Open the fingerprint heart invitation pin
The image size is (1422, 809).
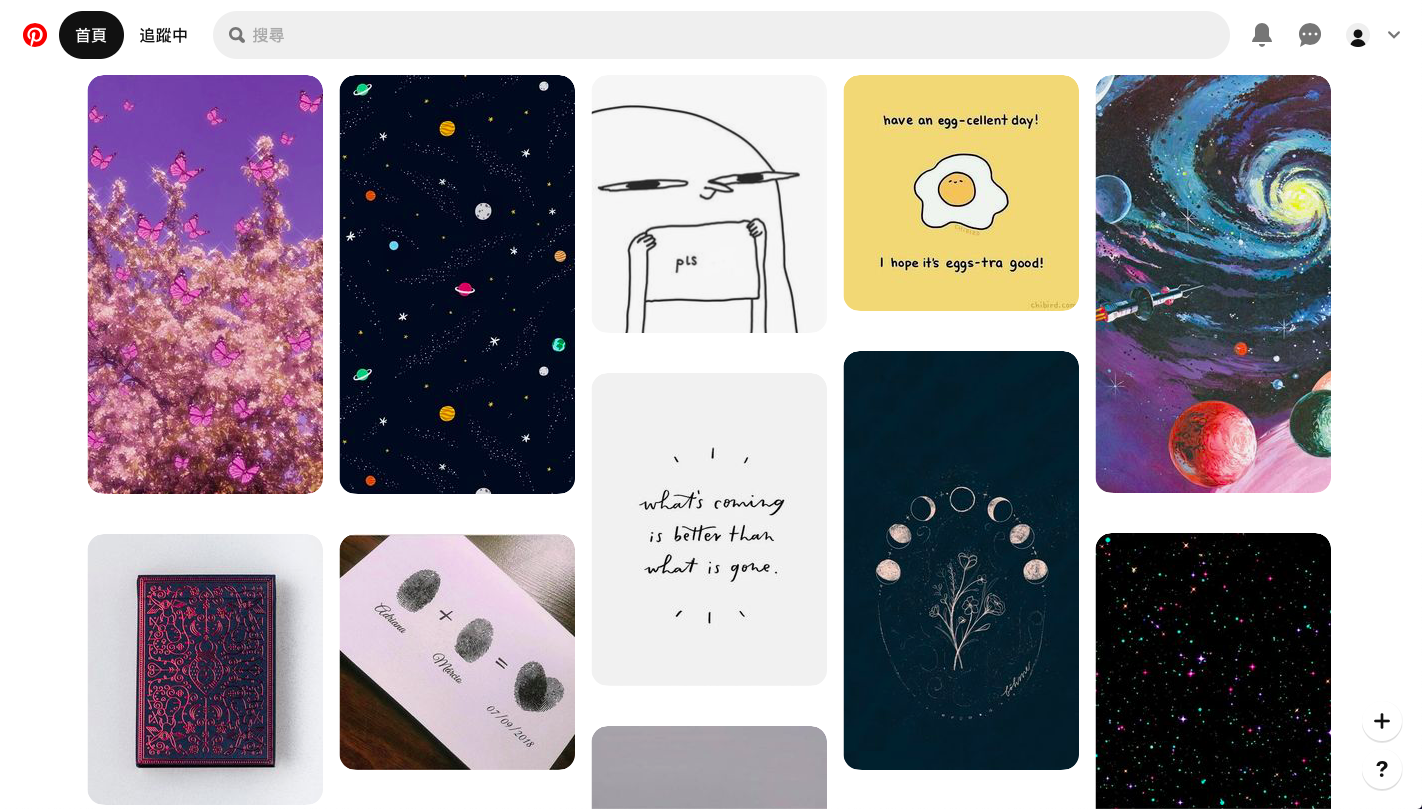point(457,651)
